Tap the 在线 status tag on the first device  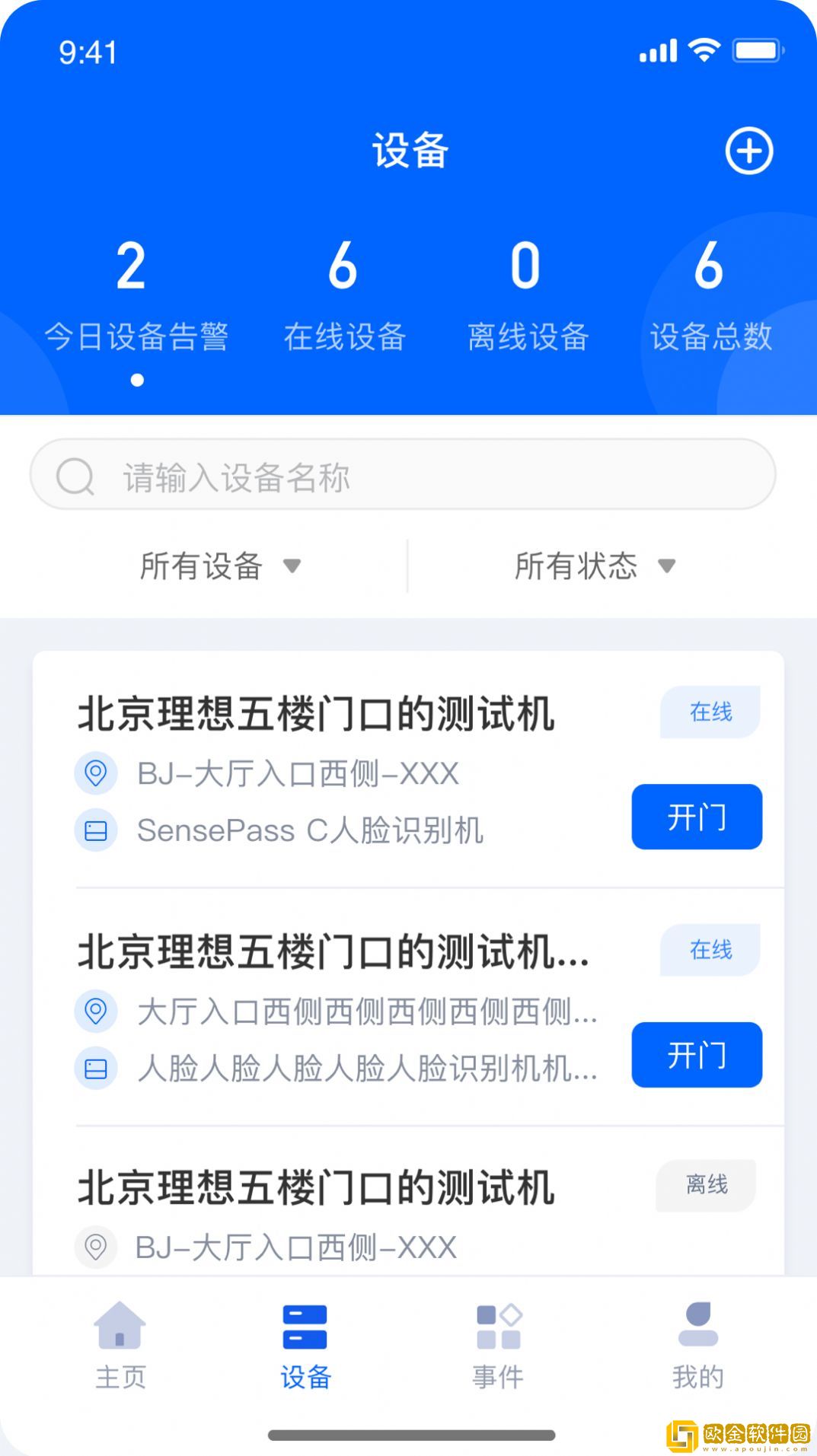pyautogui.click(x=708, y=712)
